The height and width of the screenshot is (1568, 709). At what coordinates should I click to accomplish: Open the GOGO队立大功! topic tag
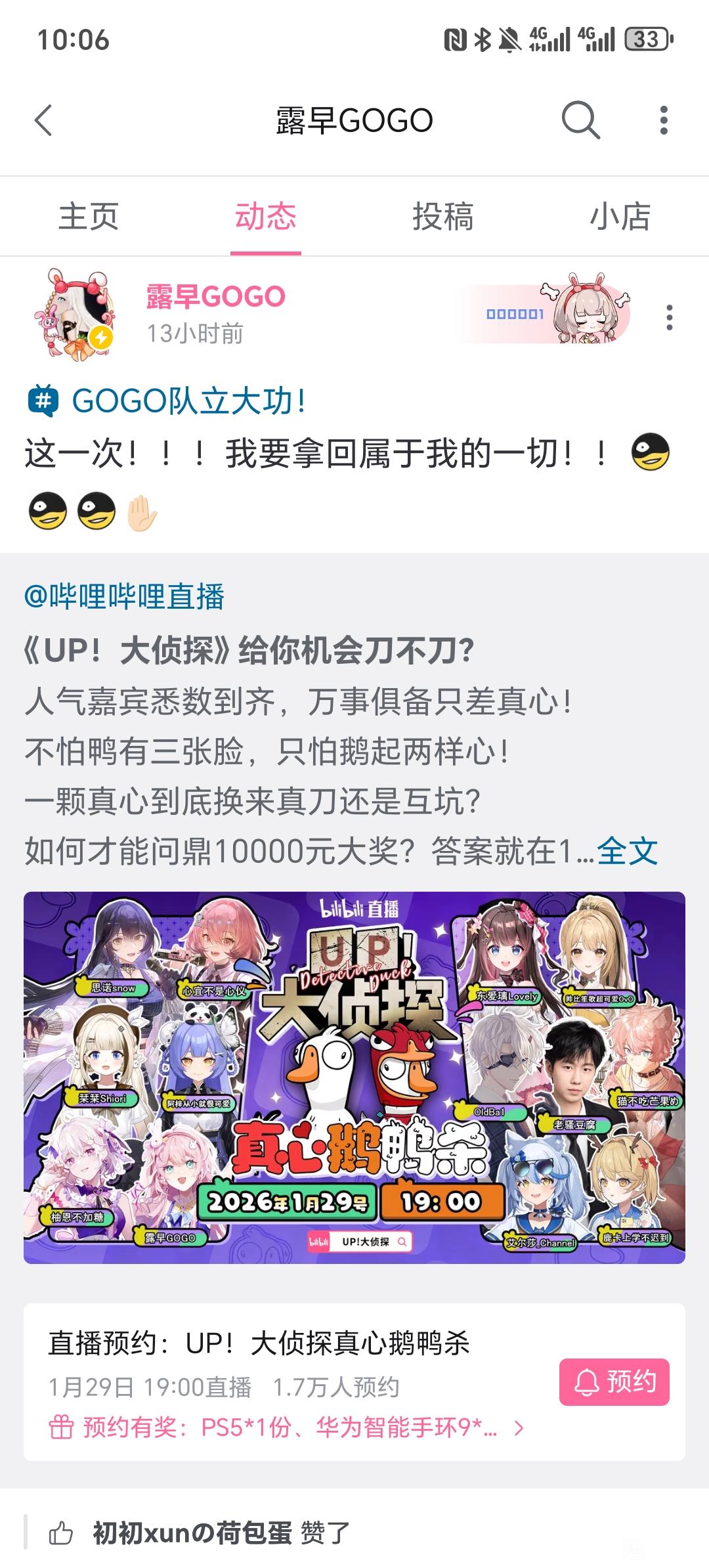click(x=188, y=401)
